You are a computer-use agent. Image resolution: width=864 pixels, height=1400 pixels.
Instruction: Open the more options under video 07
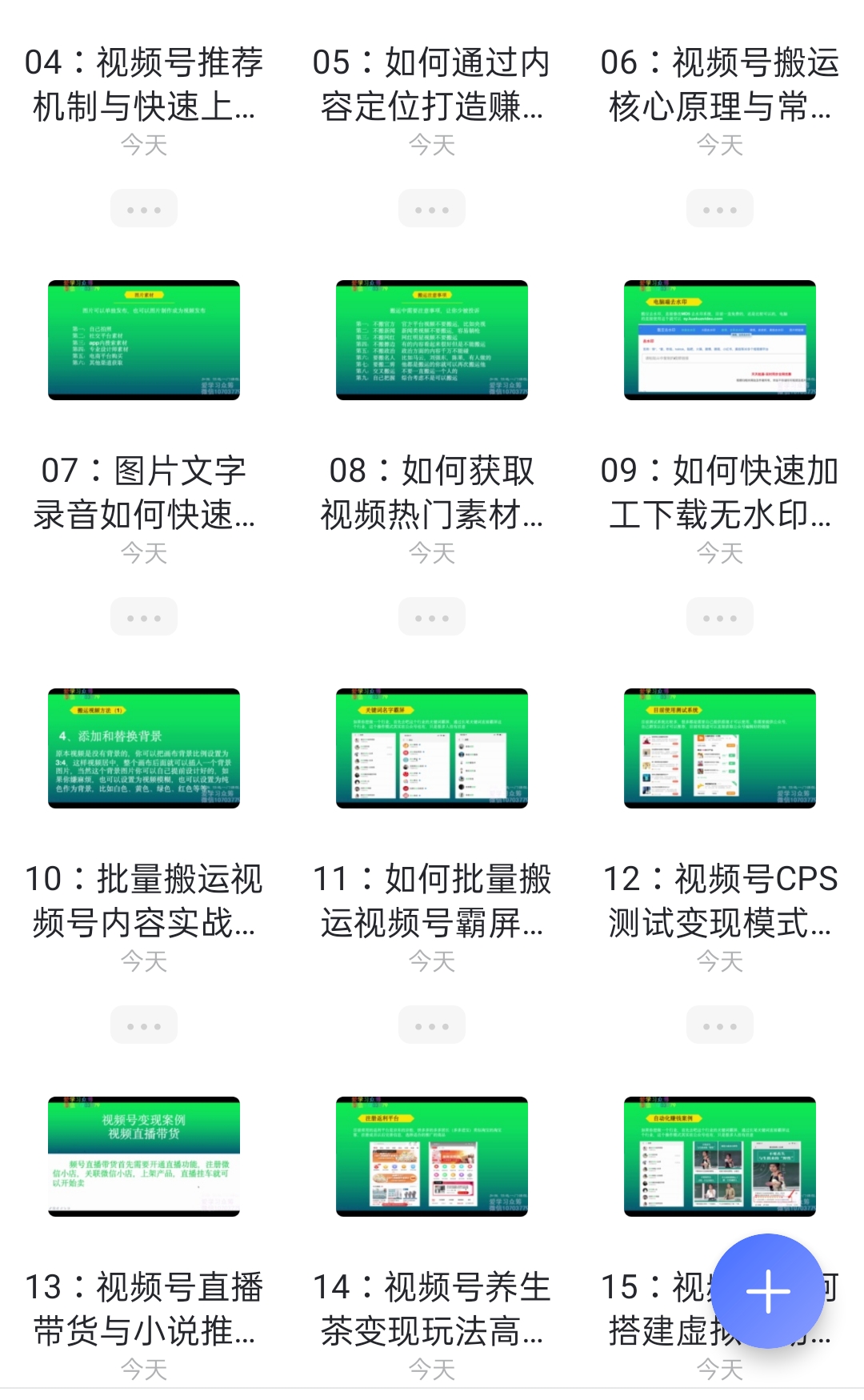point(144,617)
